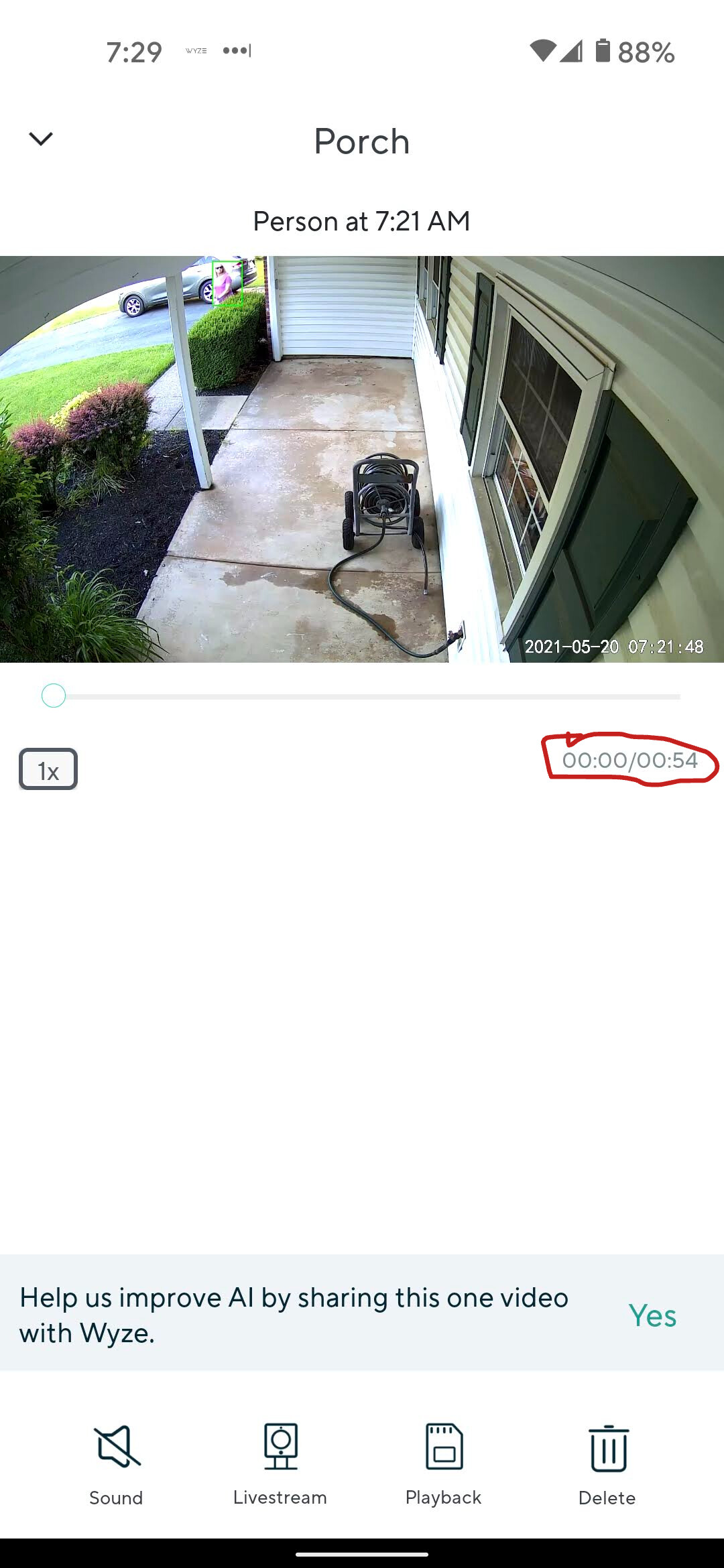Change the 1x playback speed
Viewport: 724px width, 1568px height.
pos(48,769)
